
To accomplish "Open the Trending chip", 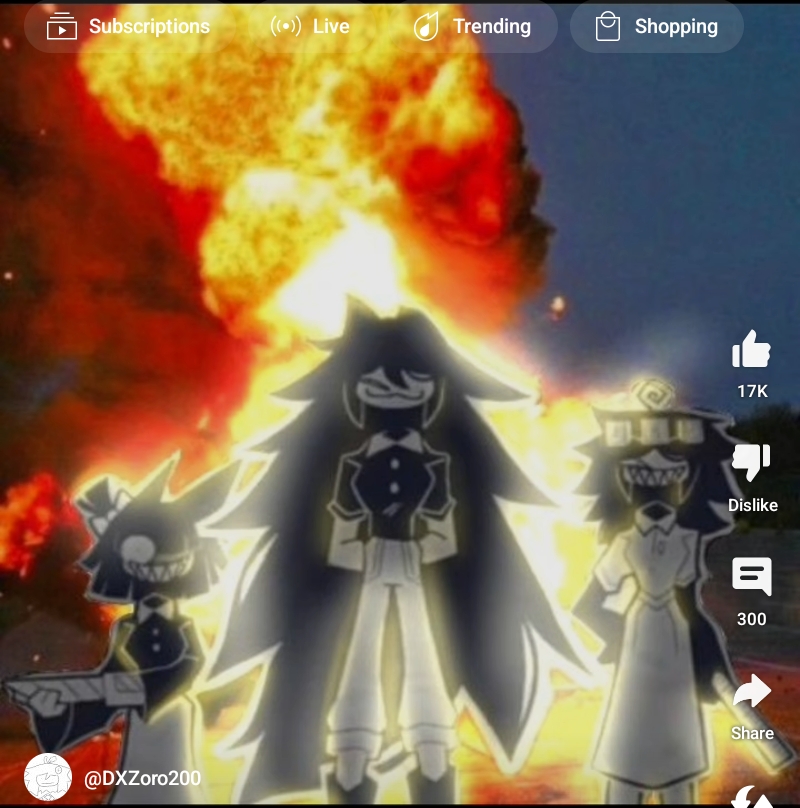I will 473,27.
